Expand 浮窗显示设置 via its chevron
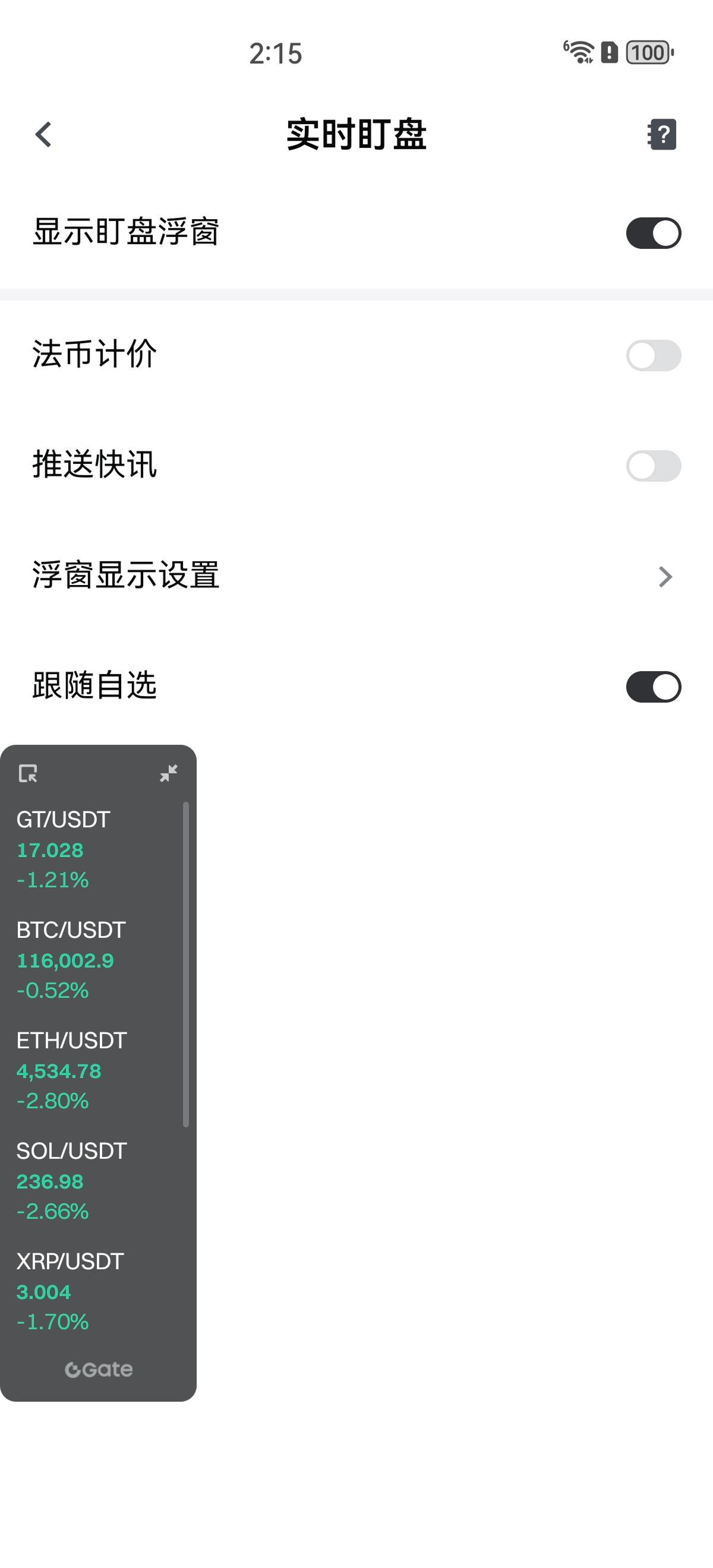This screenshot has width=713, height=1568. (x=665, y=576)
